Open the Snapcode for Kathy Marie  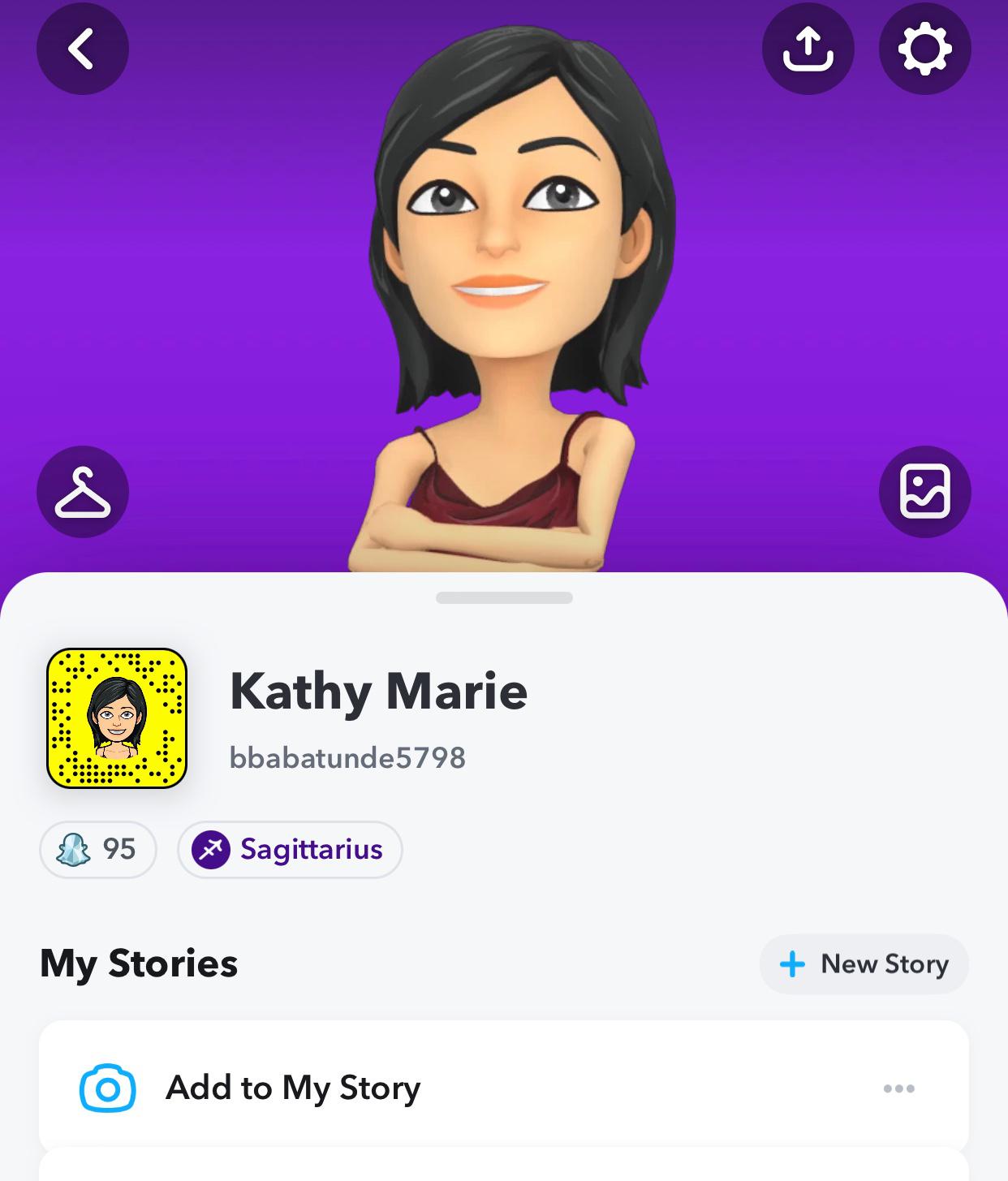pyautogui.click(x=117, y=718)
